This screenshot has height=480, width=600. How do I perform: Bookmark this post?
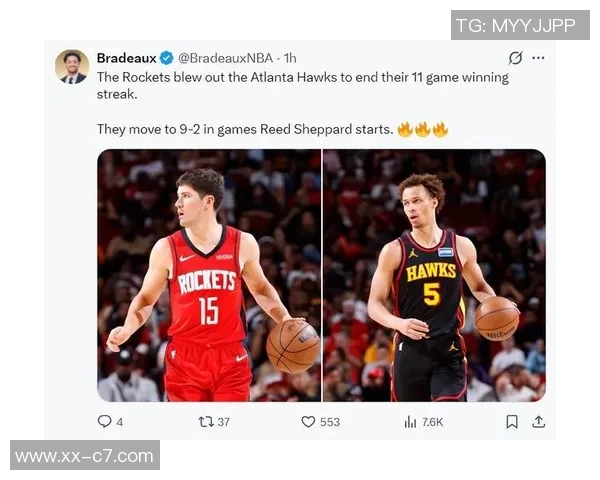tap(512, 422)
